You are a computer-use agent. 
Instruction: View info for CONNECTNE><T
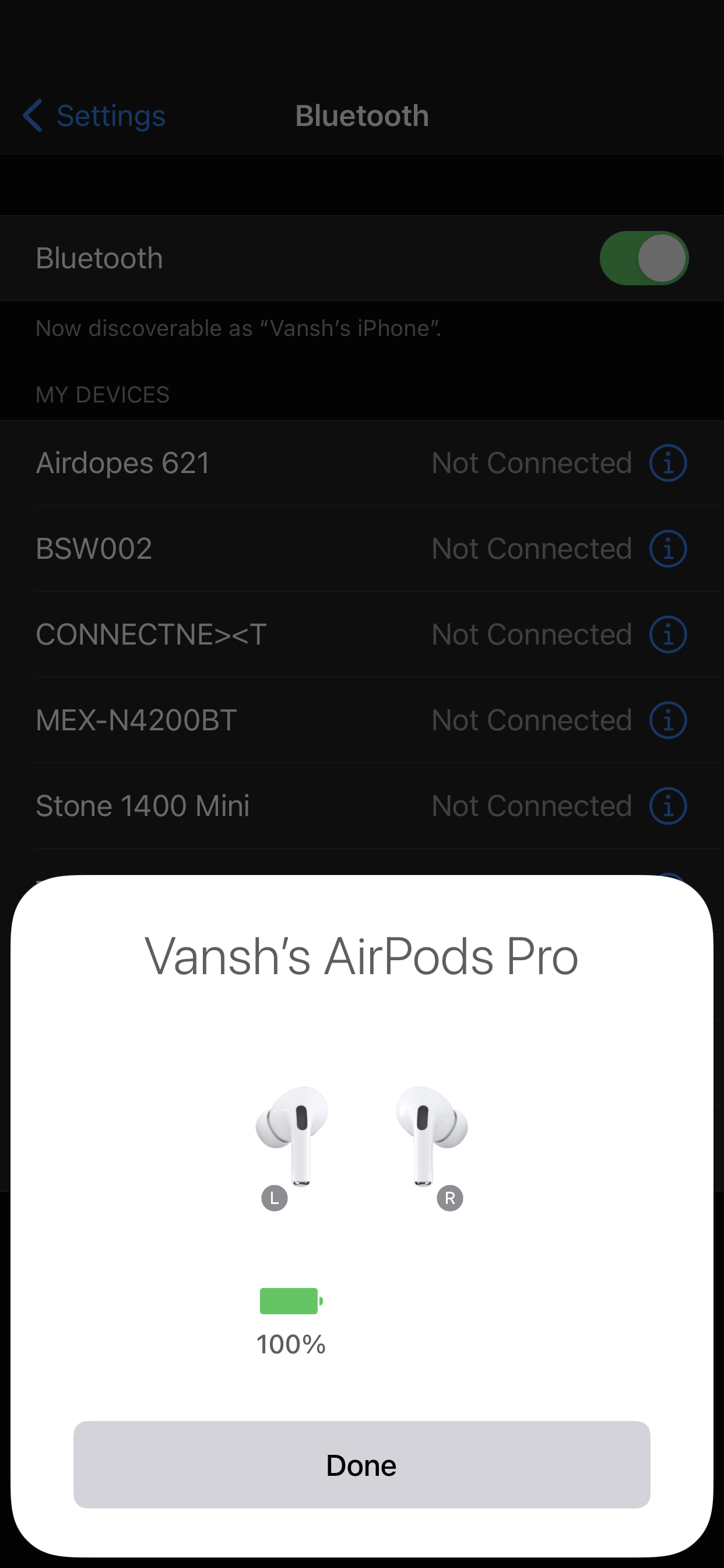click(x=668, y=635)
